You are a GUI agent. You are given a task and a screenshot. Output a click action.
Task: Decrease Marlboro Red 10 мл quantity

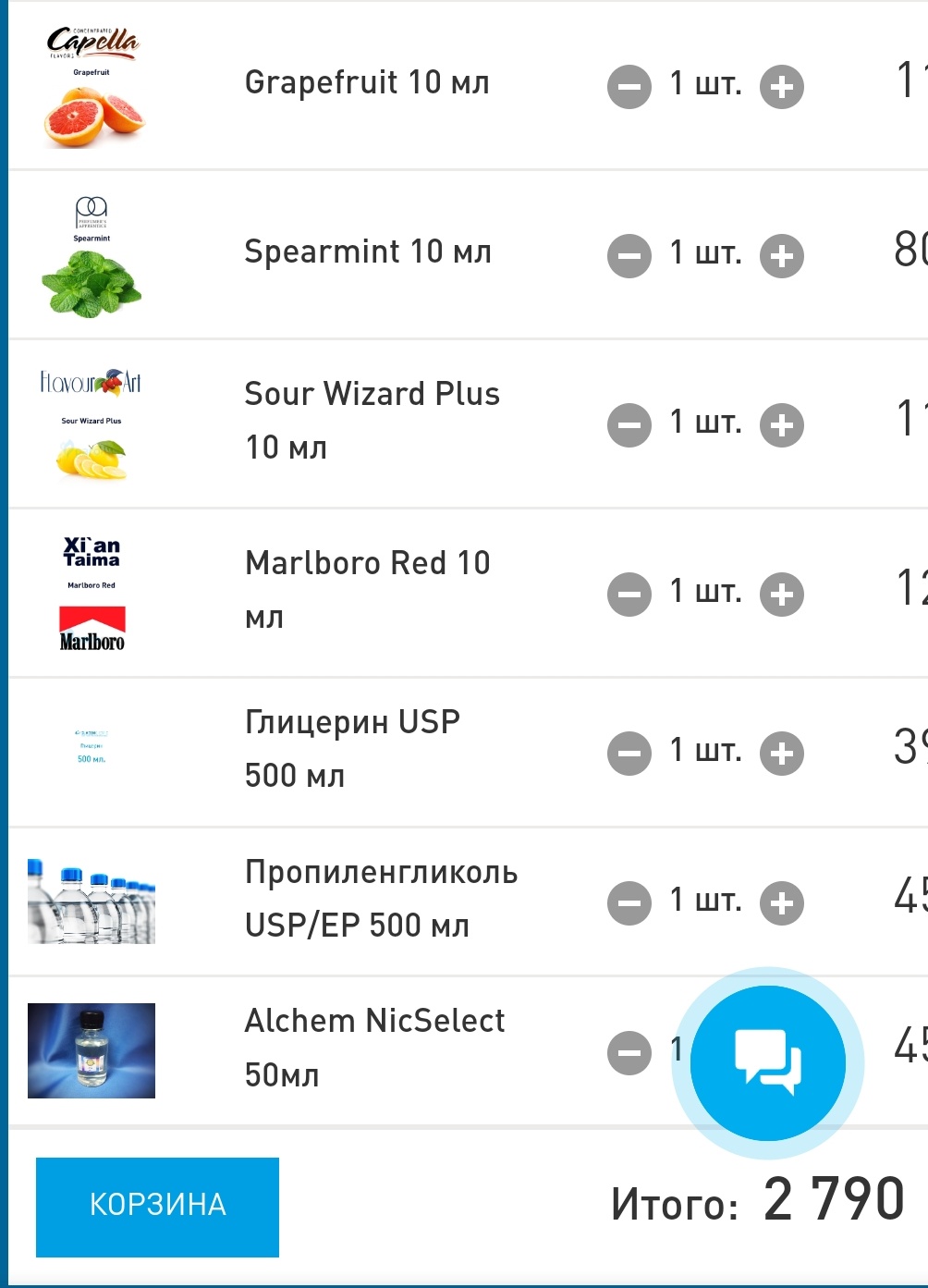(x=629, y=594)
